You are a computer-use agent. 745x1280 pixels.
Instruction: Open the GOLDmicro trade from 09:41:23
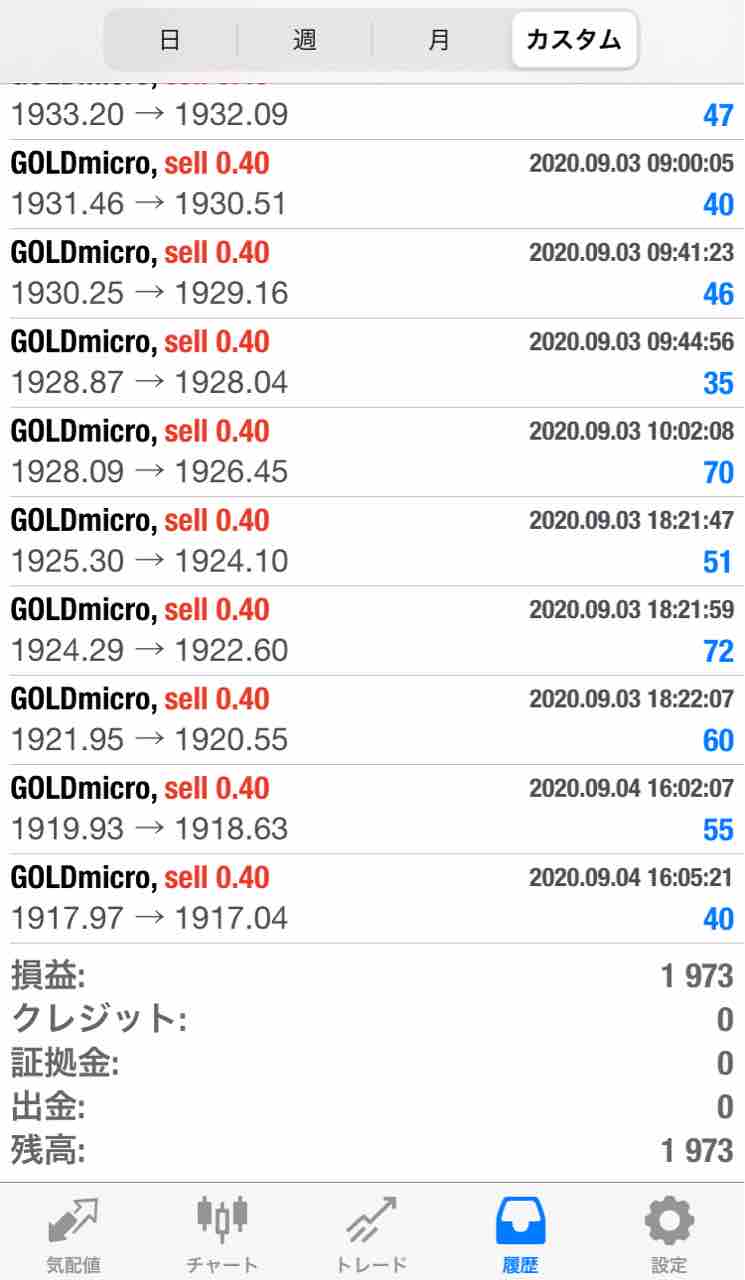pos(372,273)
